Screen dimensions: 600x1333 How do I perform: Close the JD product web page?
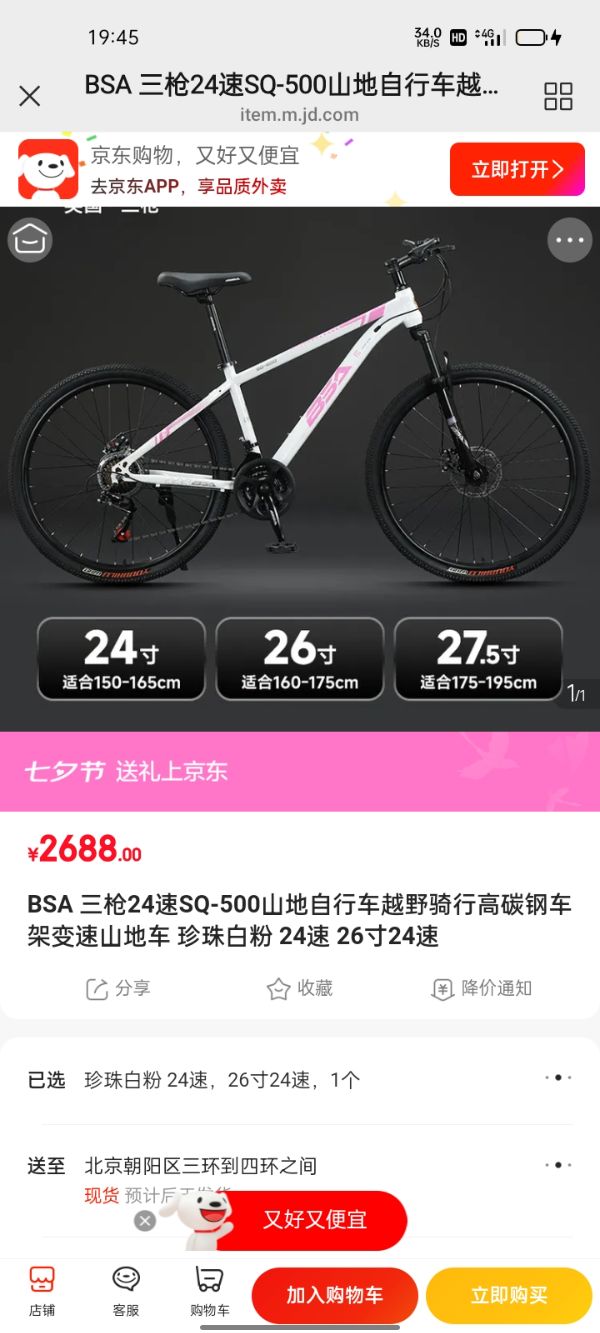point(30,96)
